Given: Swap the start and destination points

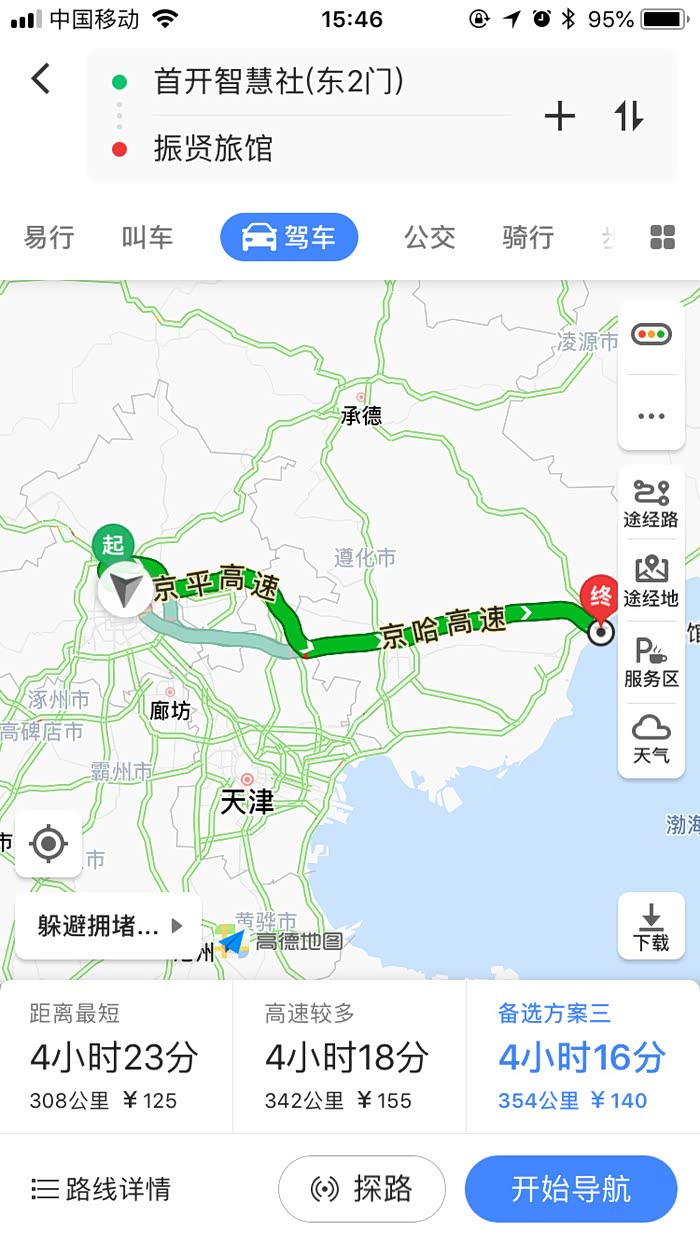Looking at the screenshot, I should tap(629, 117).
